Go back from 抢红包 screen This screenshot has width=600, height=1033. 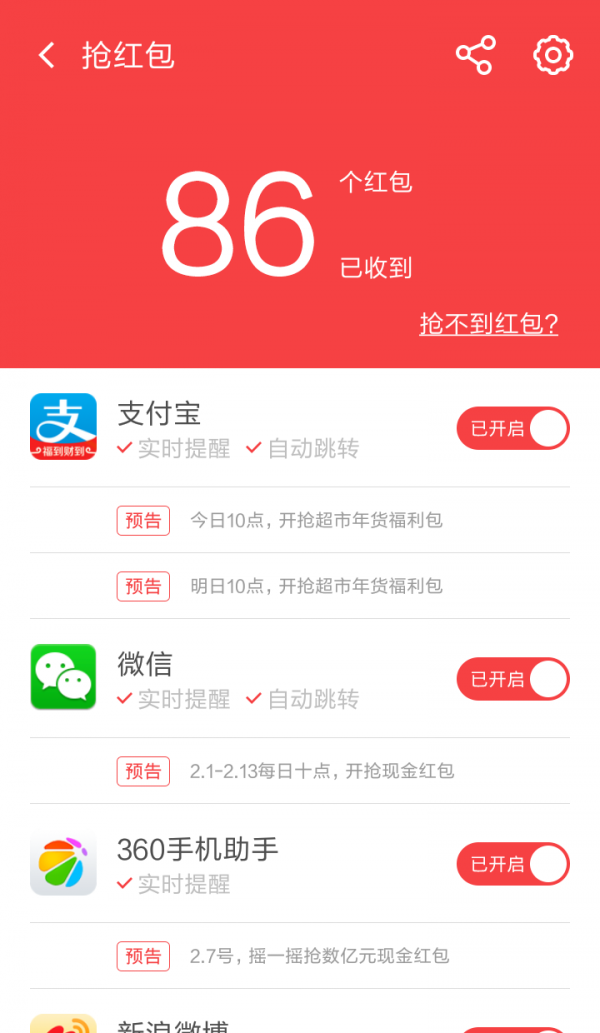47,55
